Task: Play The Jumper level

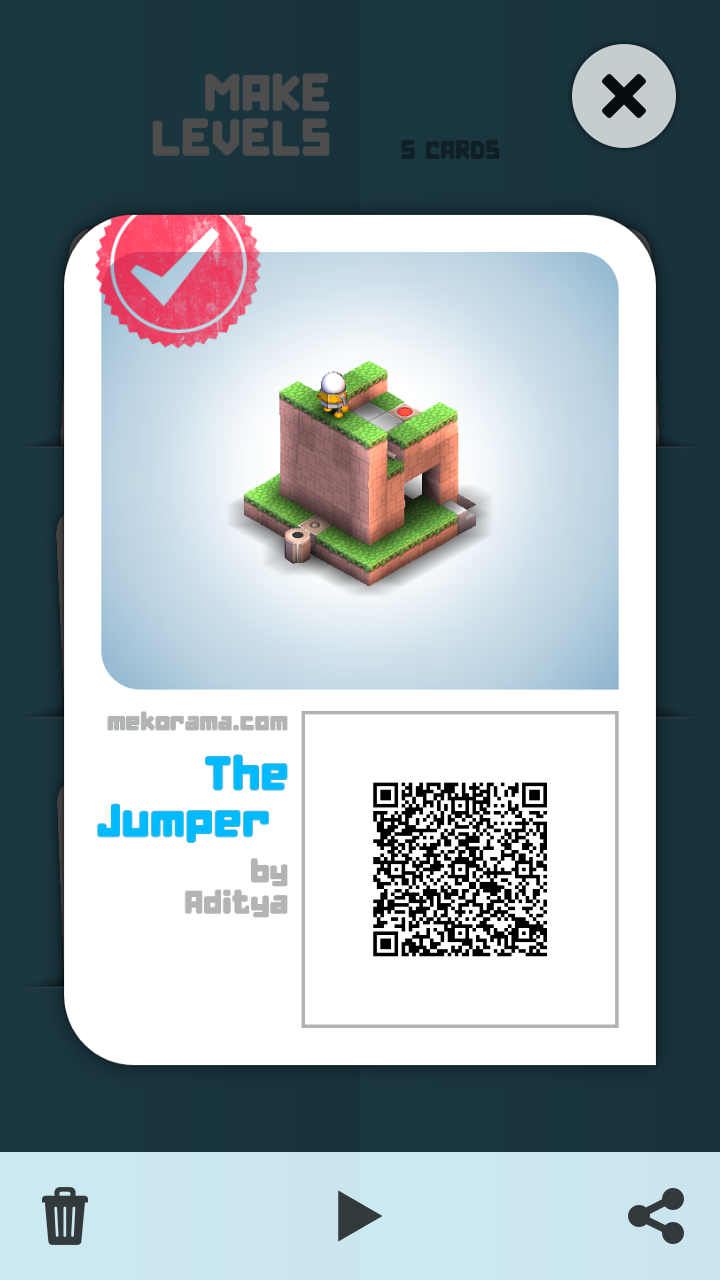Action: [359, 1216]
